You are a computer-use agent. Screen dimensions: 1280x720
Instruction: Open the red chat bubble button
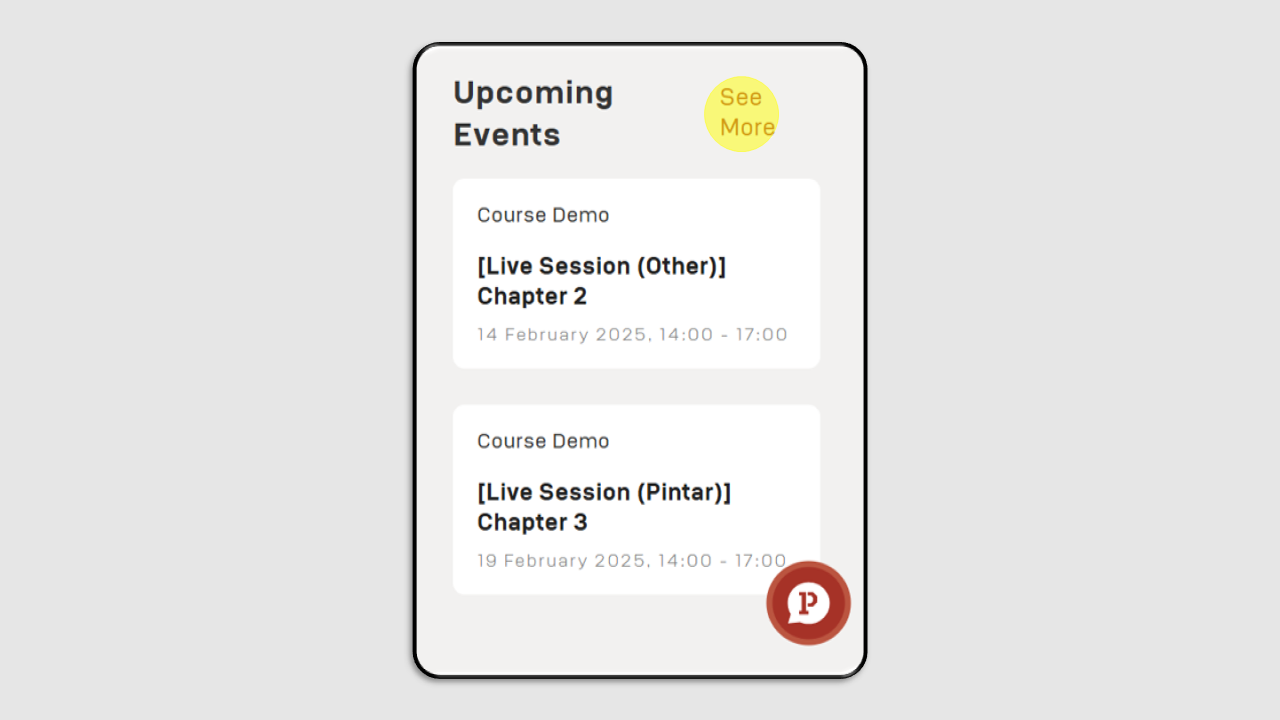coord(808,603)
